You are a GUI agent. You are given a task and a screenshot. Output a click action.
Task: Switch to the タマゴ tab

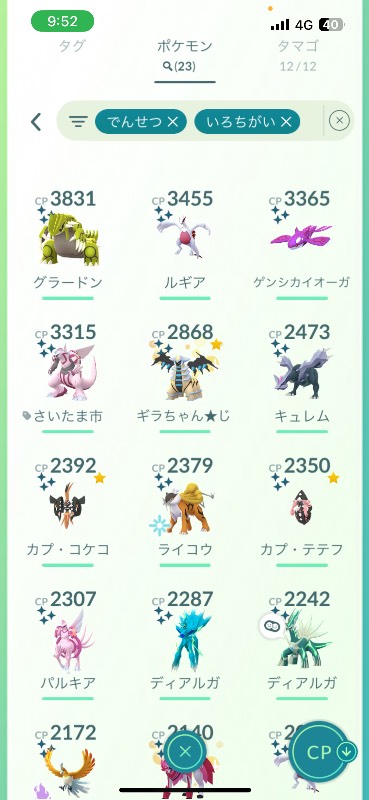coord(298,46)
